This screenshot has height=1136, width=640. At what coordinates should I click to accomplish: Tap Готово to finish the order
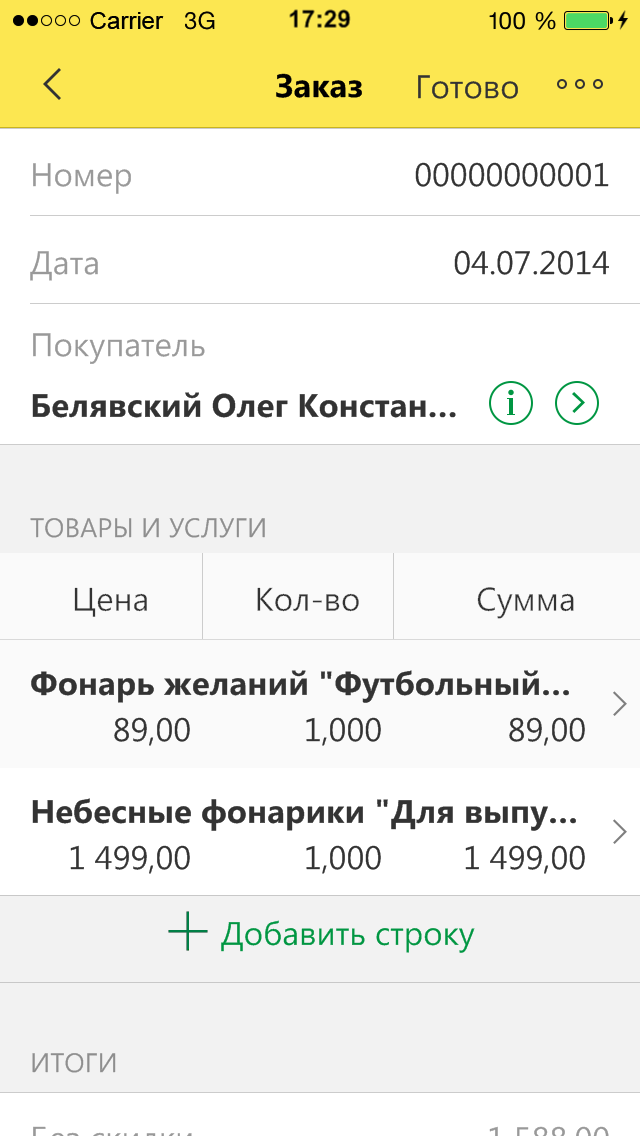click(x=467, y=87)
